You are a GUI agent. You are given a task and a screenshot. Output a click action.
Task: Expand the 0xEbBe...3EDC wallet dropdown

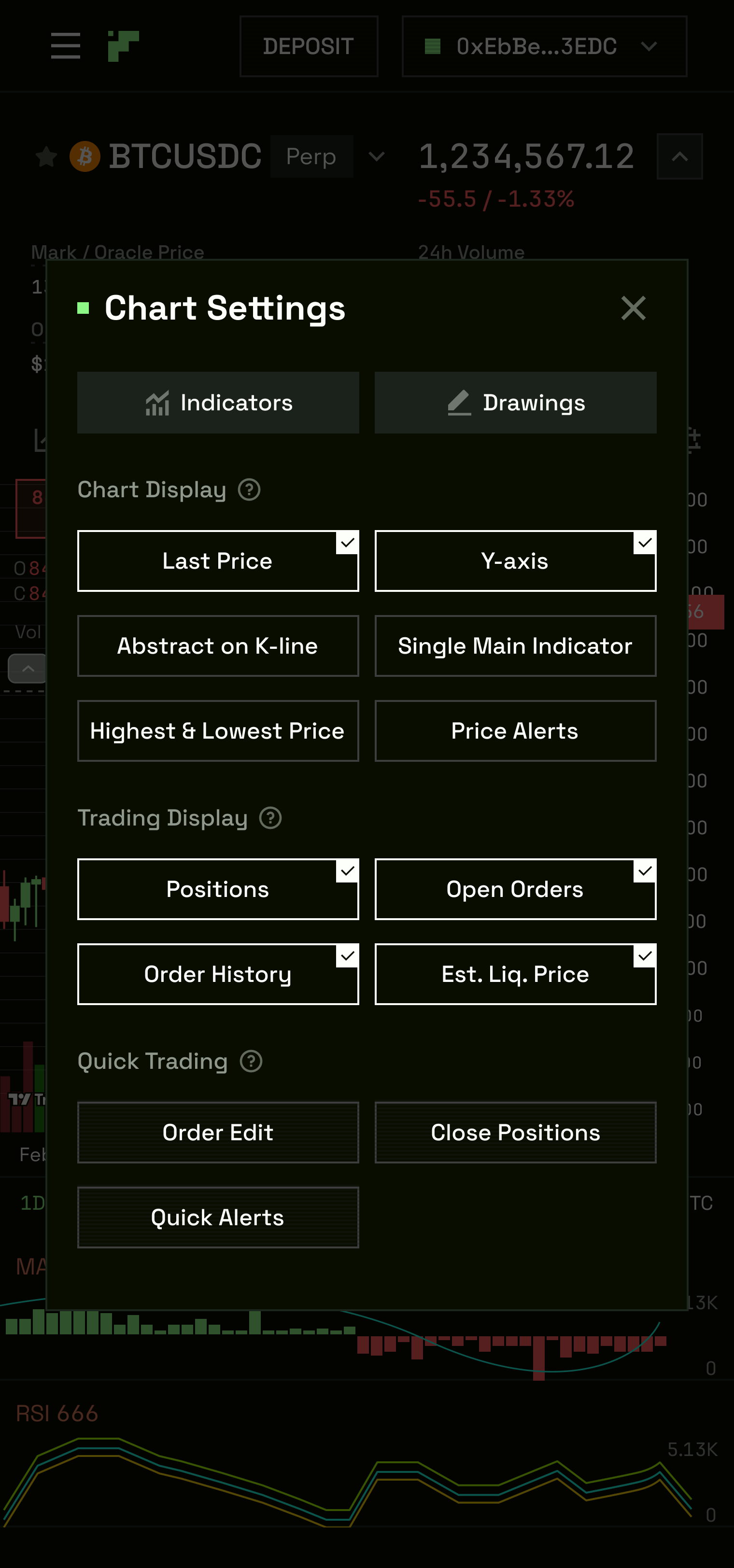click(649, 46)
